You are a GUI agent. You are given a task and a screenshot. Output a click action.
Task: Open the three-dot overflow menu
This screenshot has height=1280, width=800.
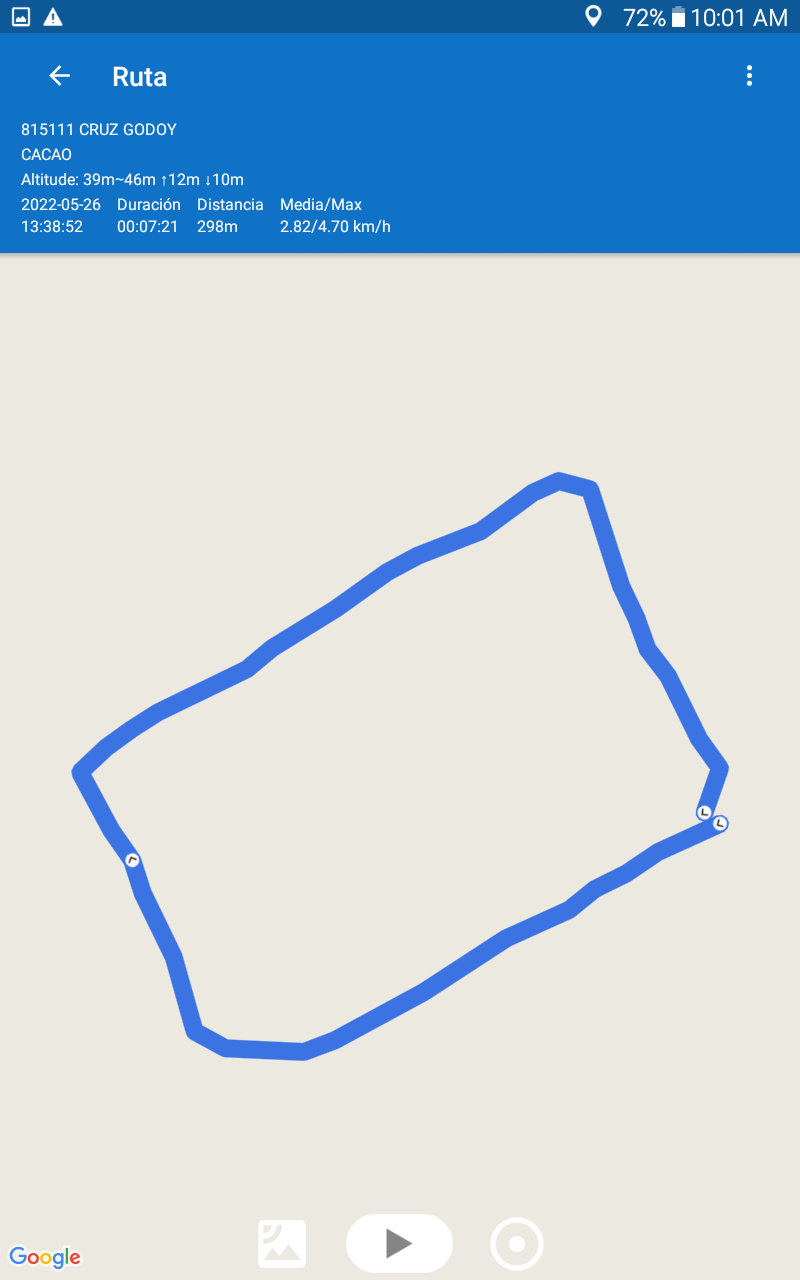point(749,76)
